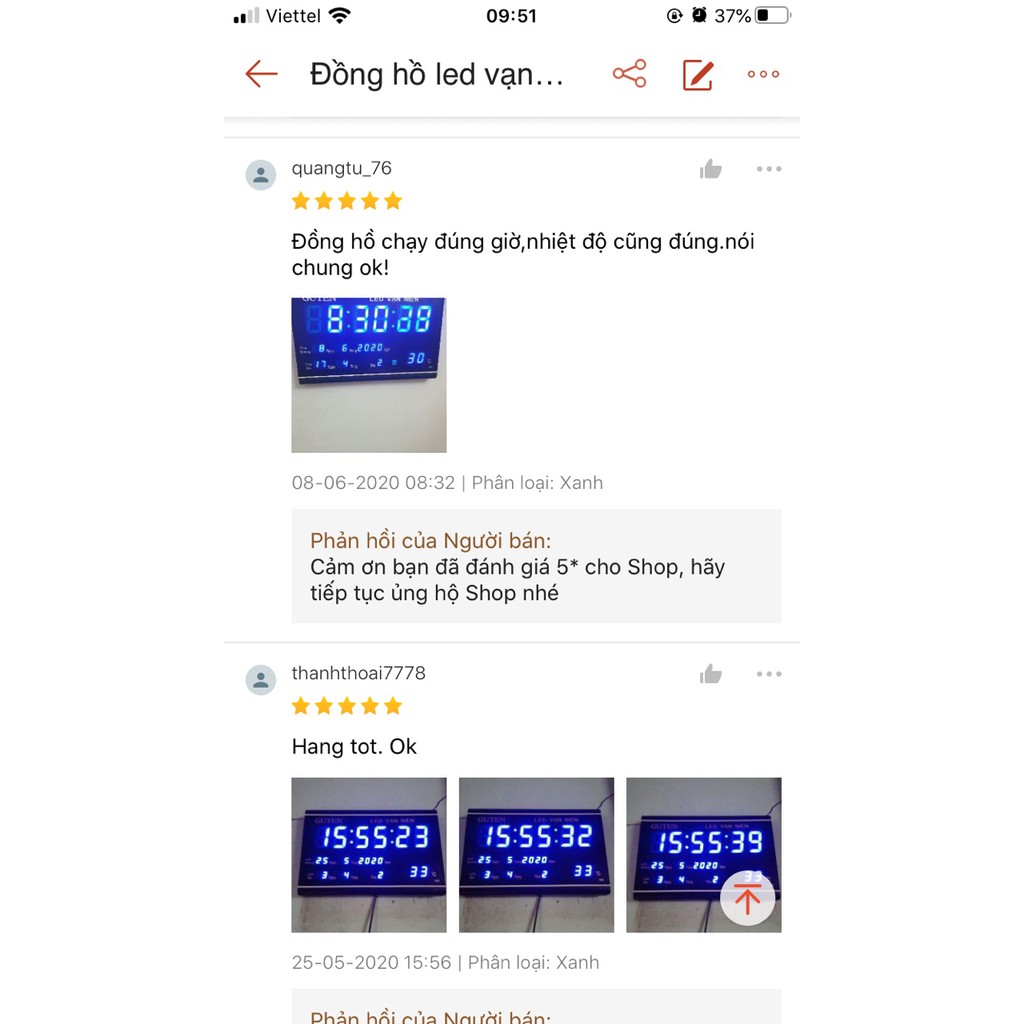Open more options on quangtu_76's review
This screenshot has height=1024, width=1024.
pyautogui.click(x=769, y=169)
